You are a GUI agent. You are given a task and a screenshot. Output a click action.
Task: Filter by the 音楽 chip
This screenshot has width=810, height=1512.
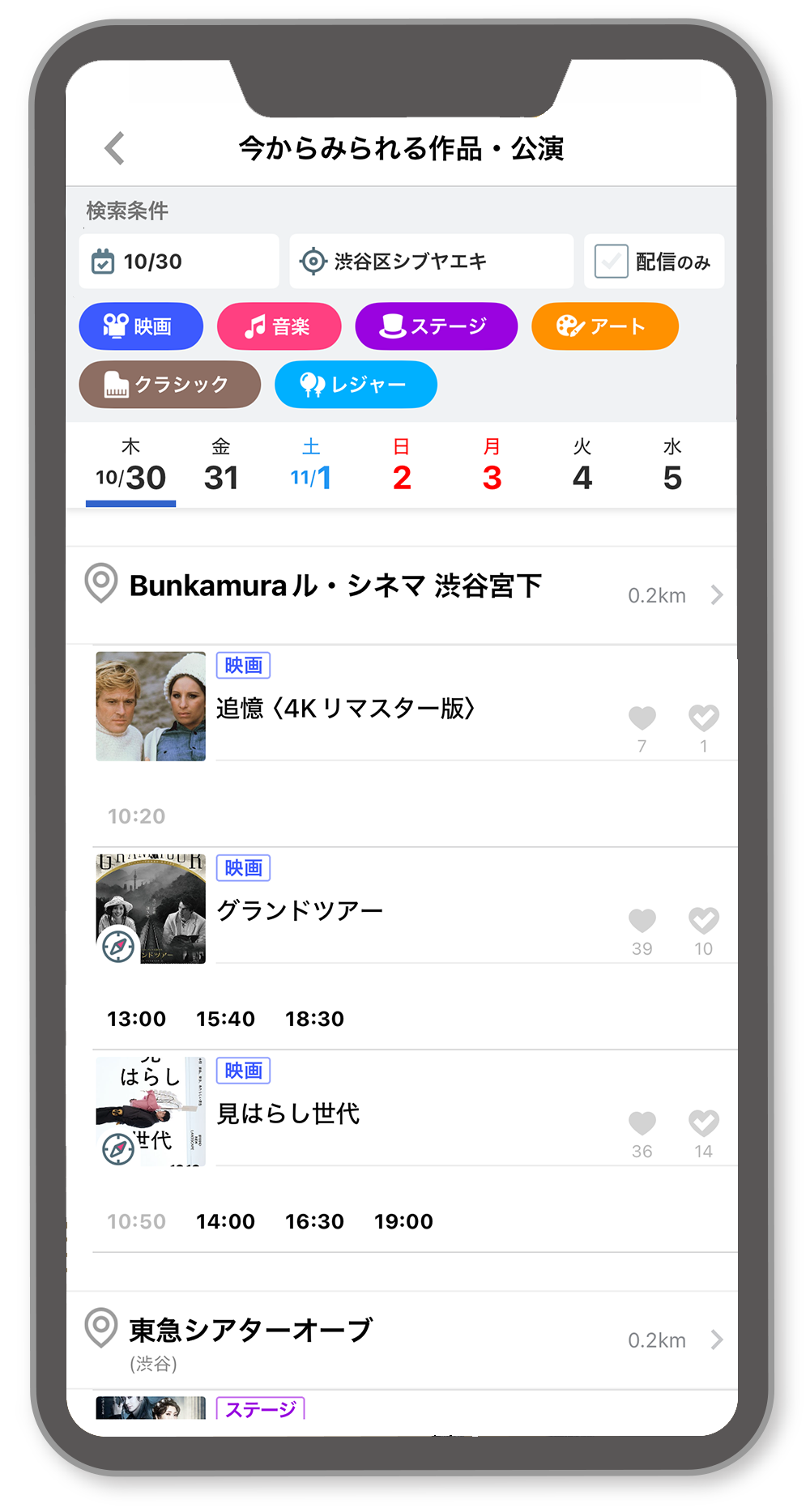279,326
